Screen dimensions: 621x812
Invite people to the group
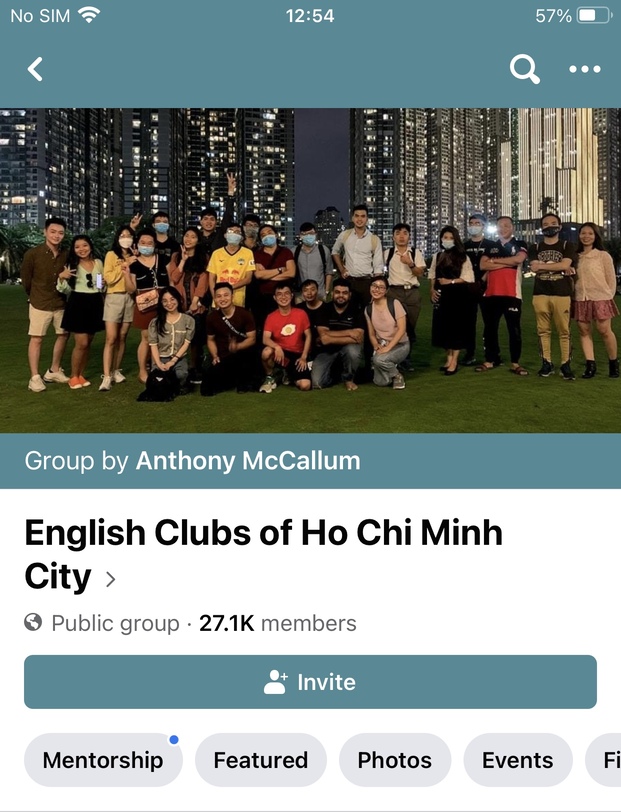[x=310, y=682]
